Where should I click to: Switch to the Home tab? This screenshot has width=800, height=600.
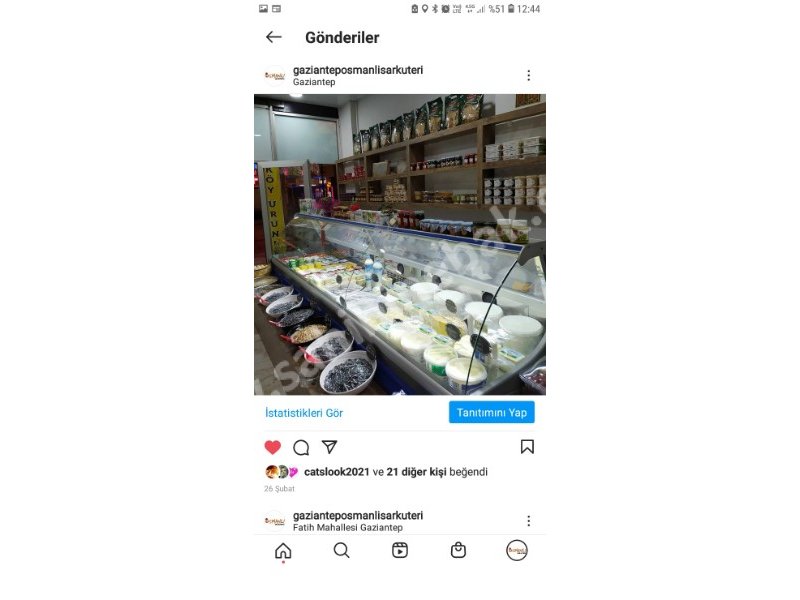point(283,550)
